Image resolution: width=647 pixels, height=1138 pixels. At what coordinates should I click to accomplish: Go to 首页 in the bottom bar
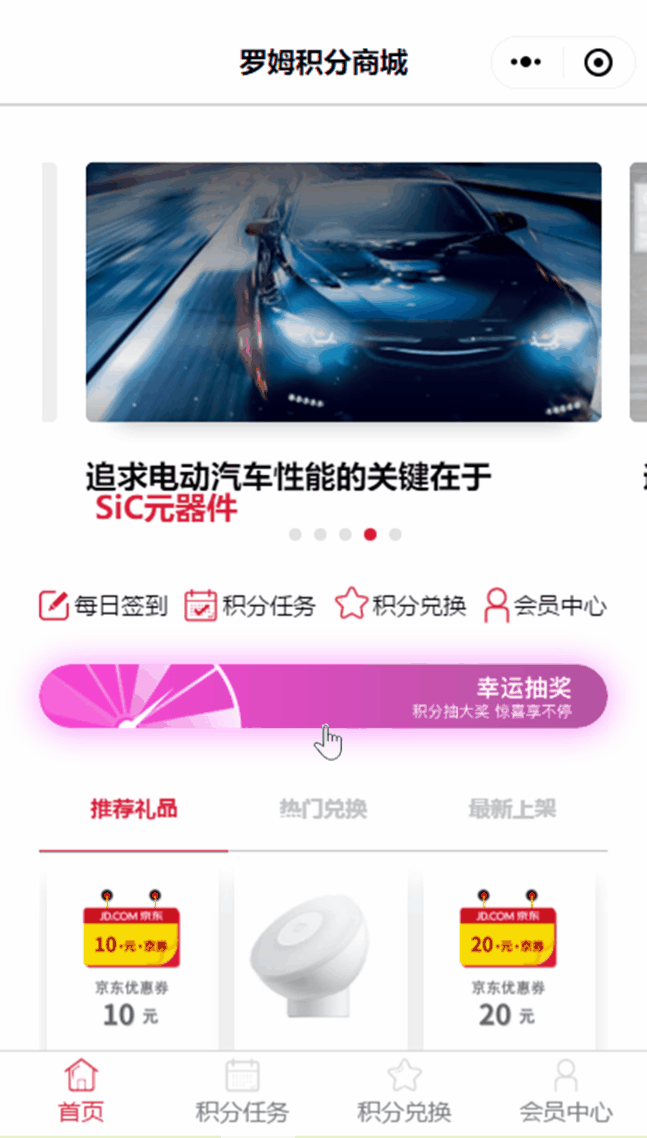point(81,1092)
